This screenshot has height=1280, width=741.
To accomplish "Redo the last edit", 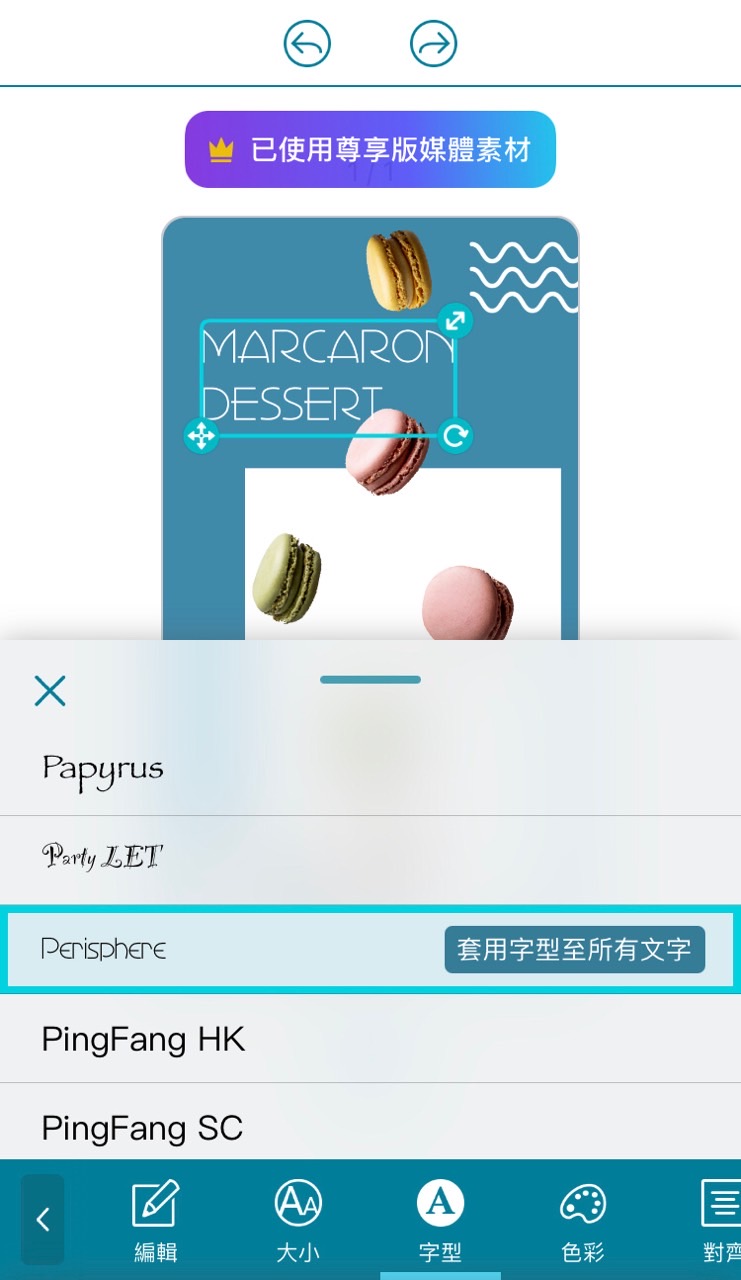I will [x=433, y=44].
